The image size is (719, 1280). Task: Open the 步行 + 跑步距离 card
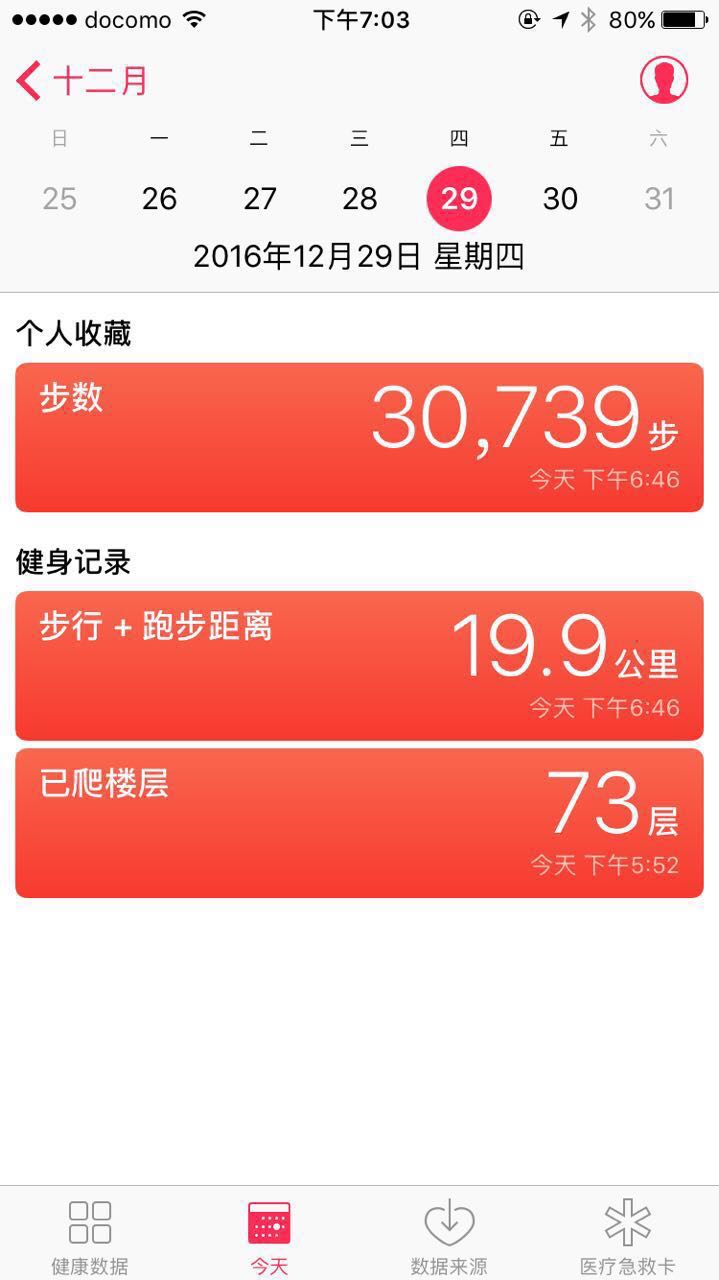(x=359, y=665)
